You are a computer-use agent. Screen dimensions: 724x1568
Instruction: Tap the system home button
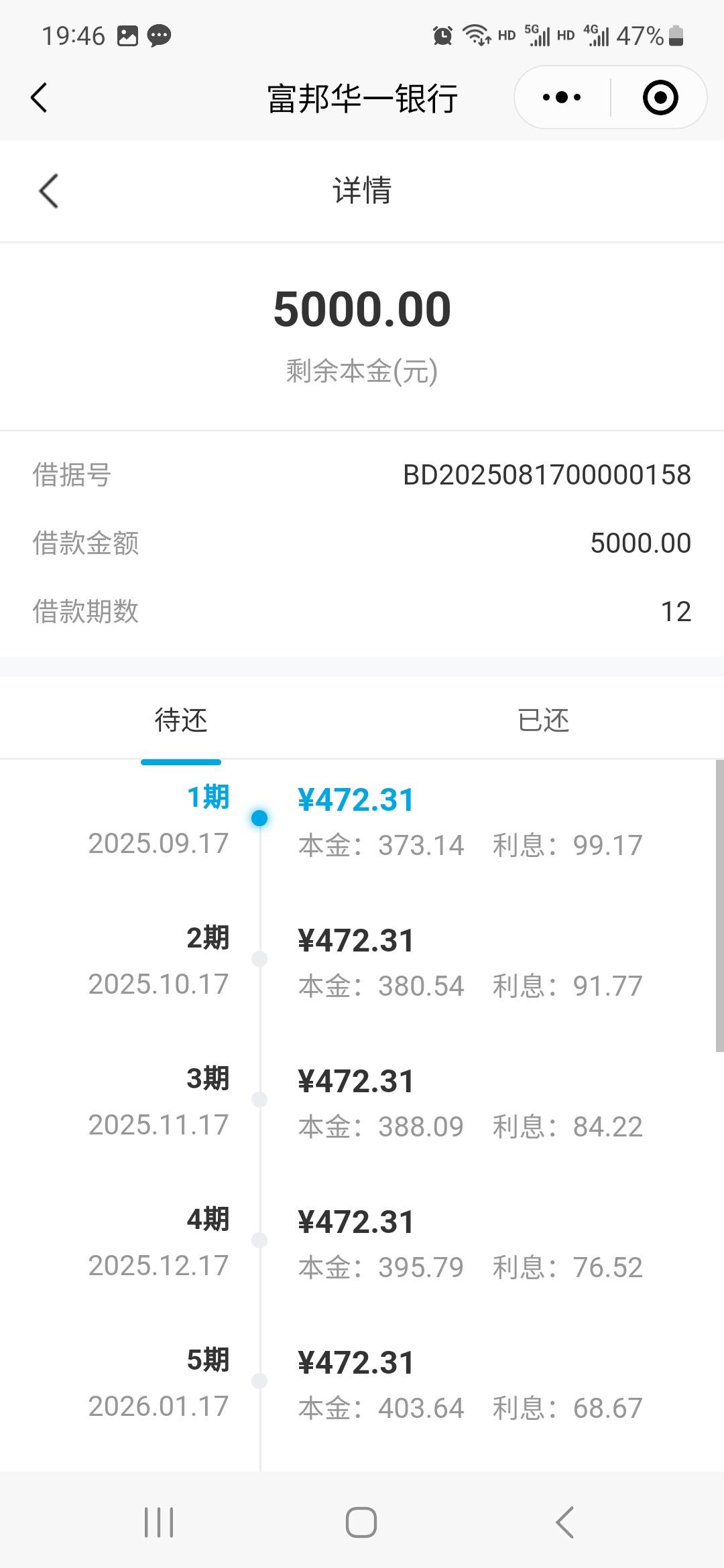(361, 1522)
